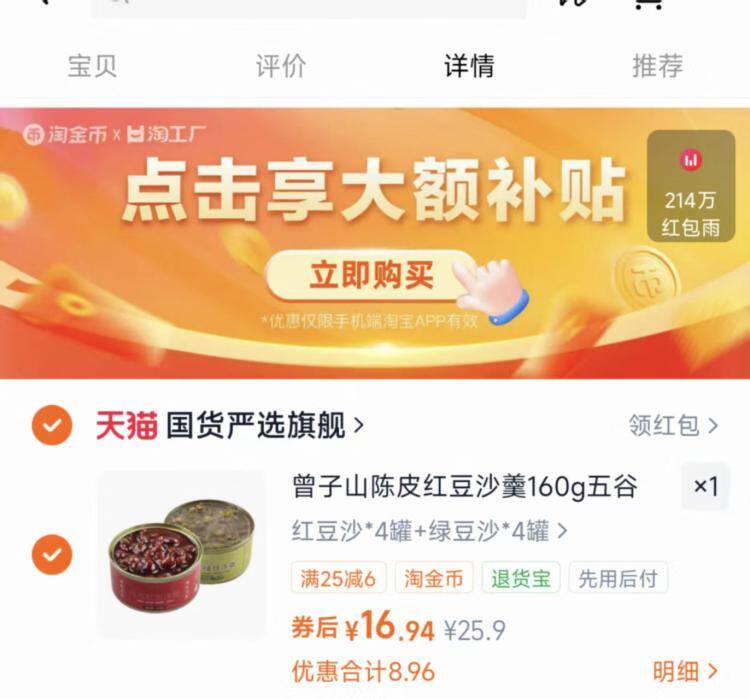Switch to the 宝贝 tab
The width and height of the screenshot is (750, 699).
click(92, 66)
